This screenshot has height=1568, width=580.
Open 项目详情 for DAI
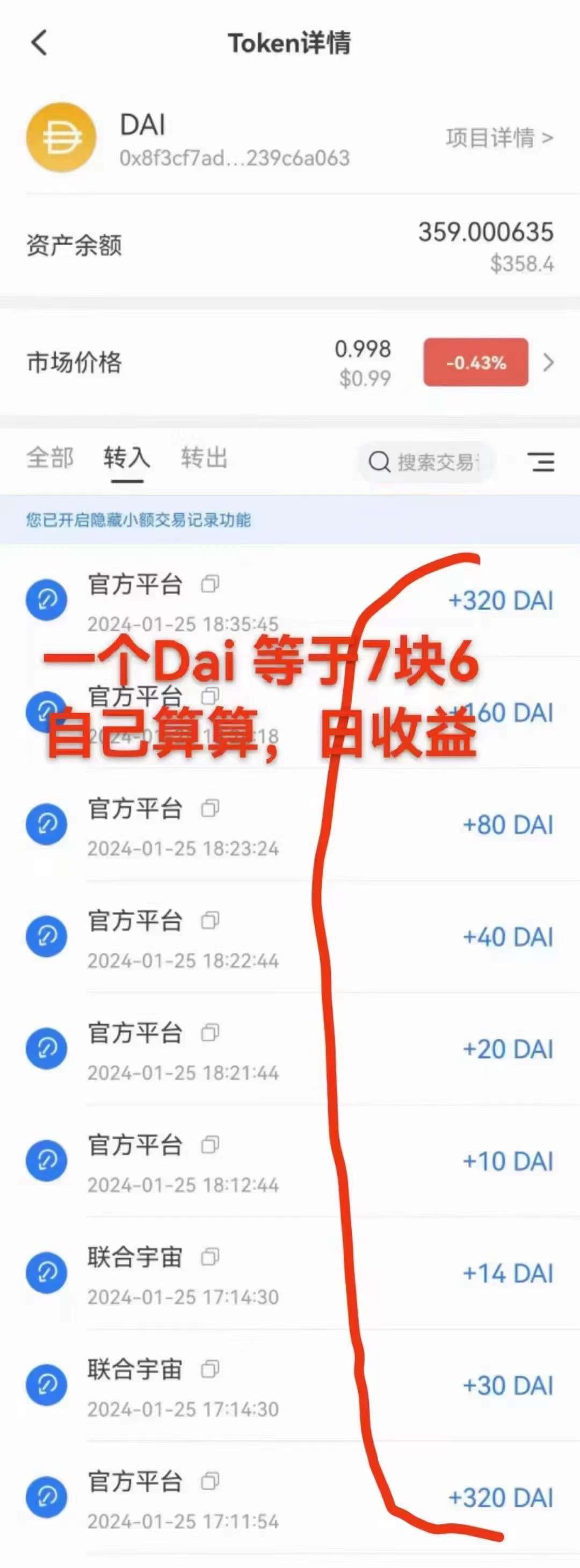point(499,138)
